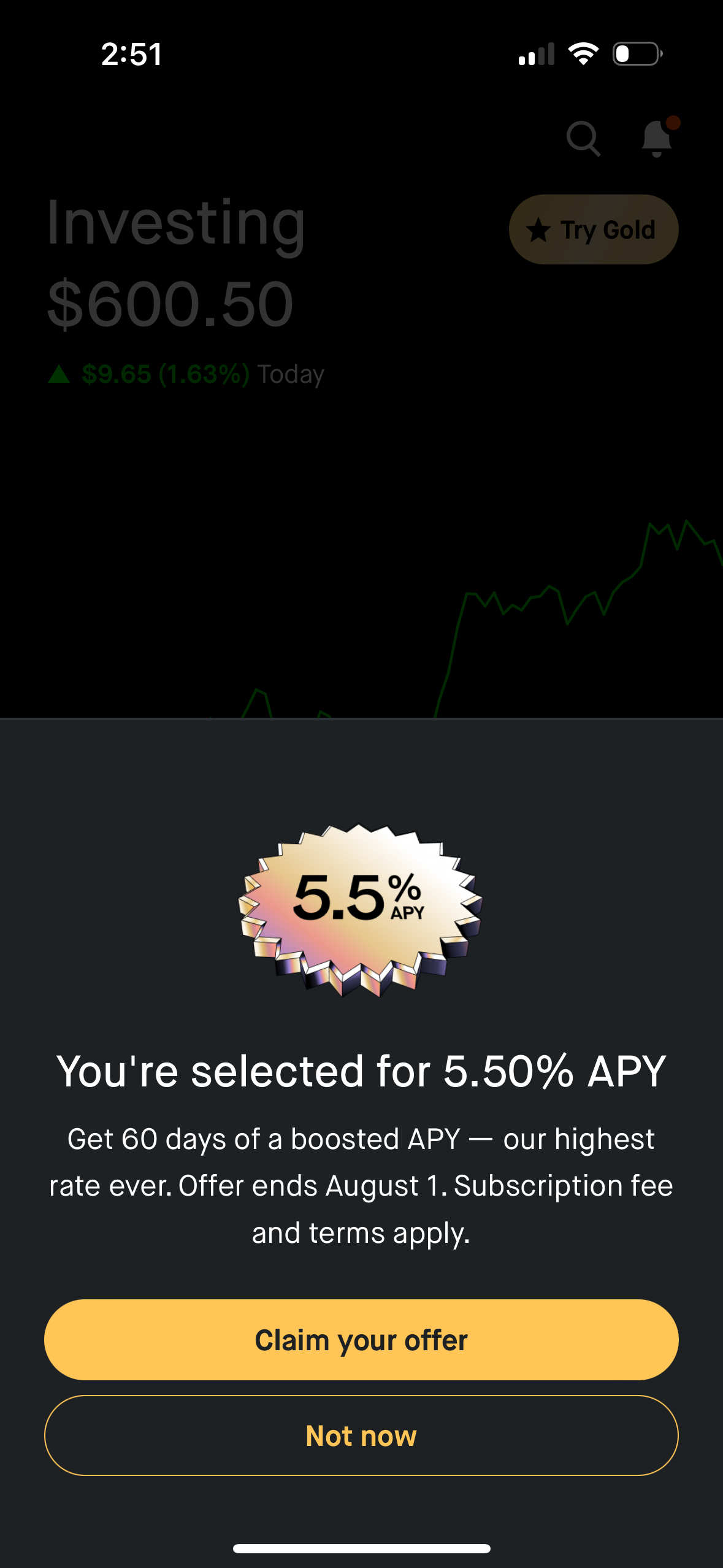
Task: Tap the Today label next to gains
Action: (x=291, y=374)
